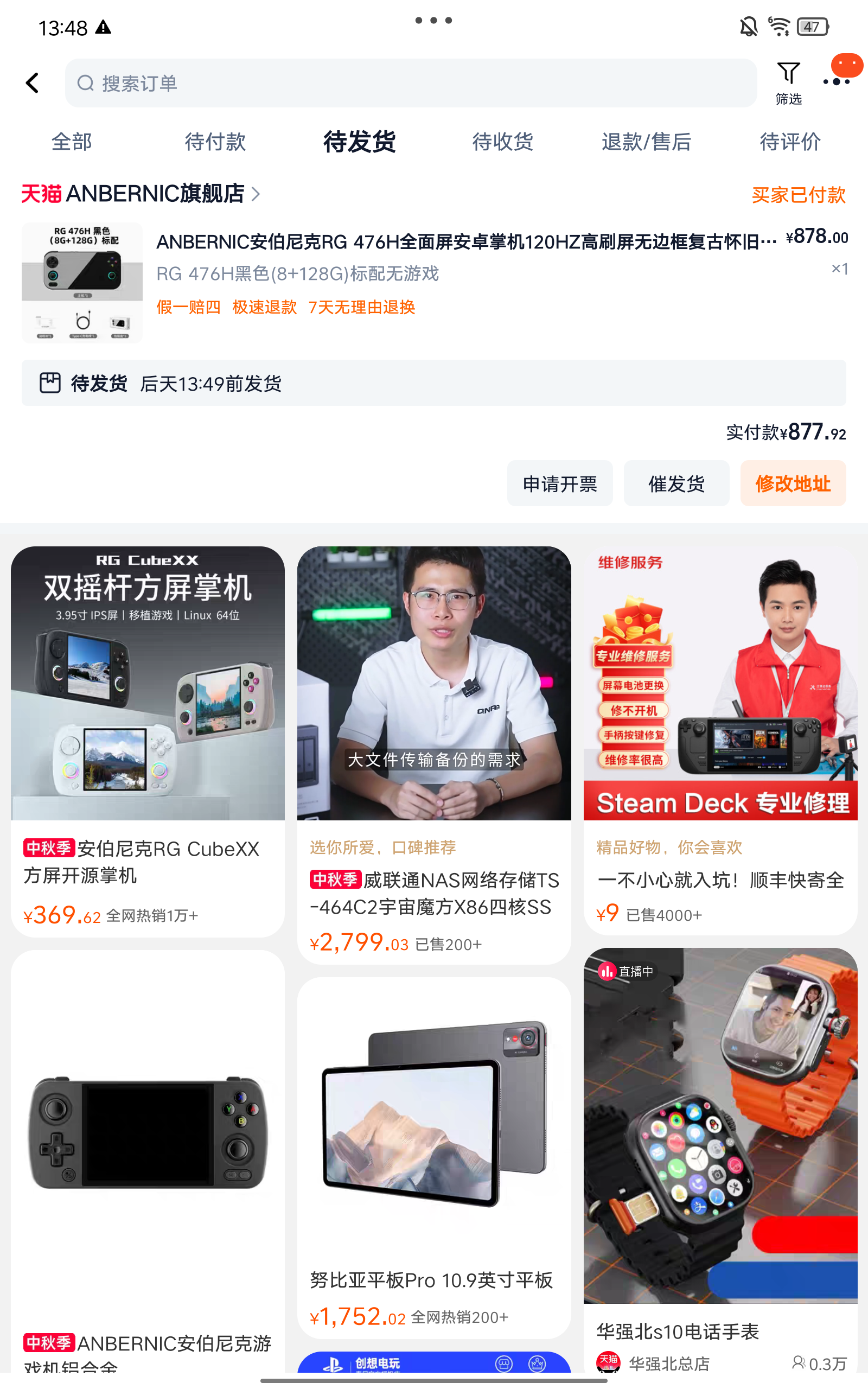Switch to the 待评价 tab
Screen dimensions: 868x1389
tap(790, 141)
